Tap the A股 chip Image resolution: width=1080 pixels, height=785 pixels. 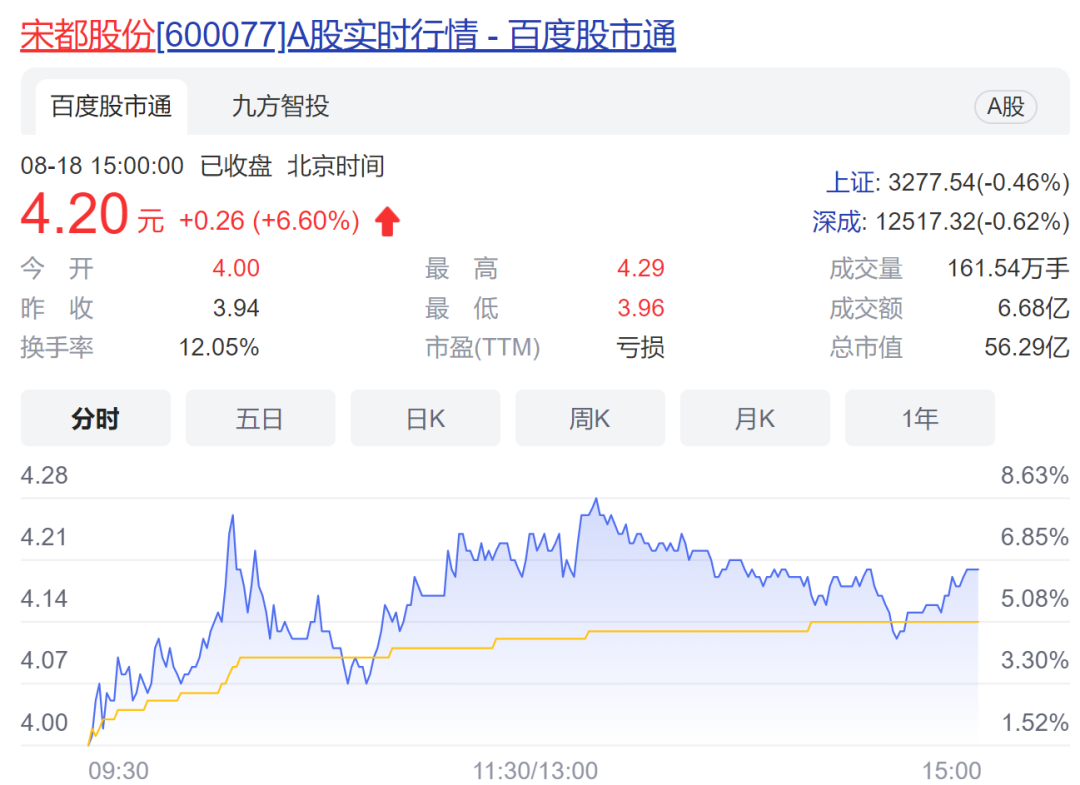1005,107
